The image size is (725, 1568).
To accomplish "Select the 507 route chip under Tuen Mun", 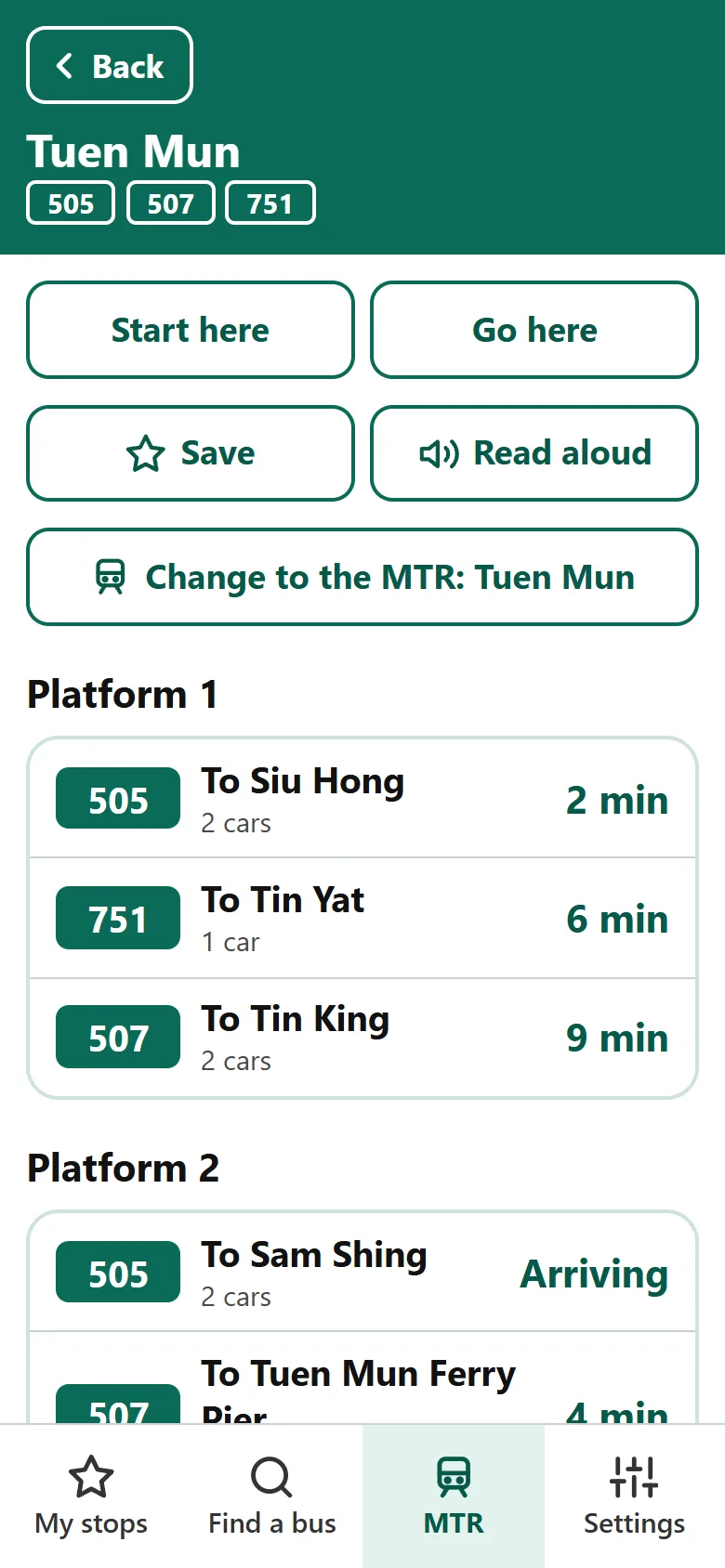I will point(171,203).
